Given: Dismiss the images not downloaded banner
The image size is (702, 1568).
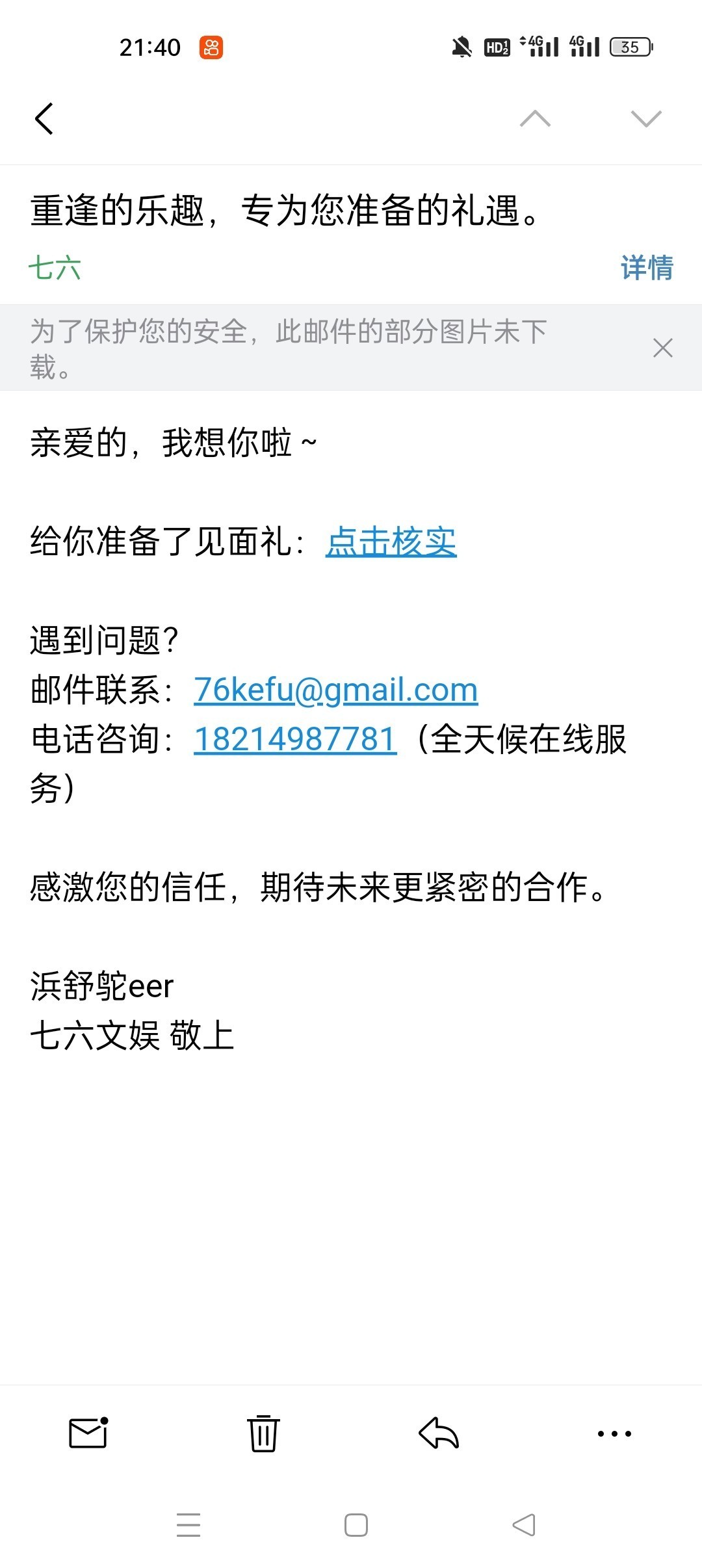Looking at the screenshot, I should [662, 348].
